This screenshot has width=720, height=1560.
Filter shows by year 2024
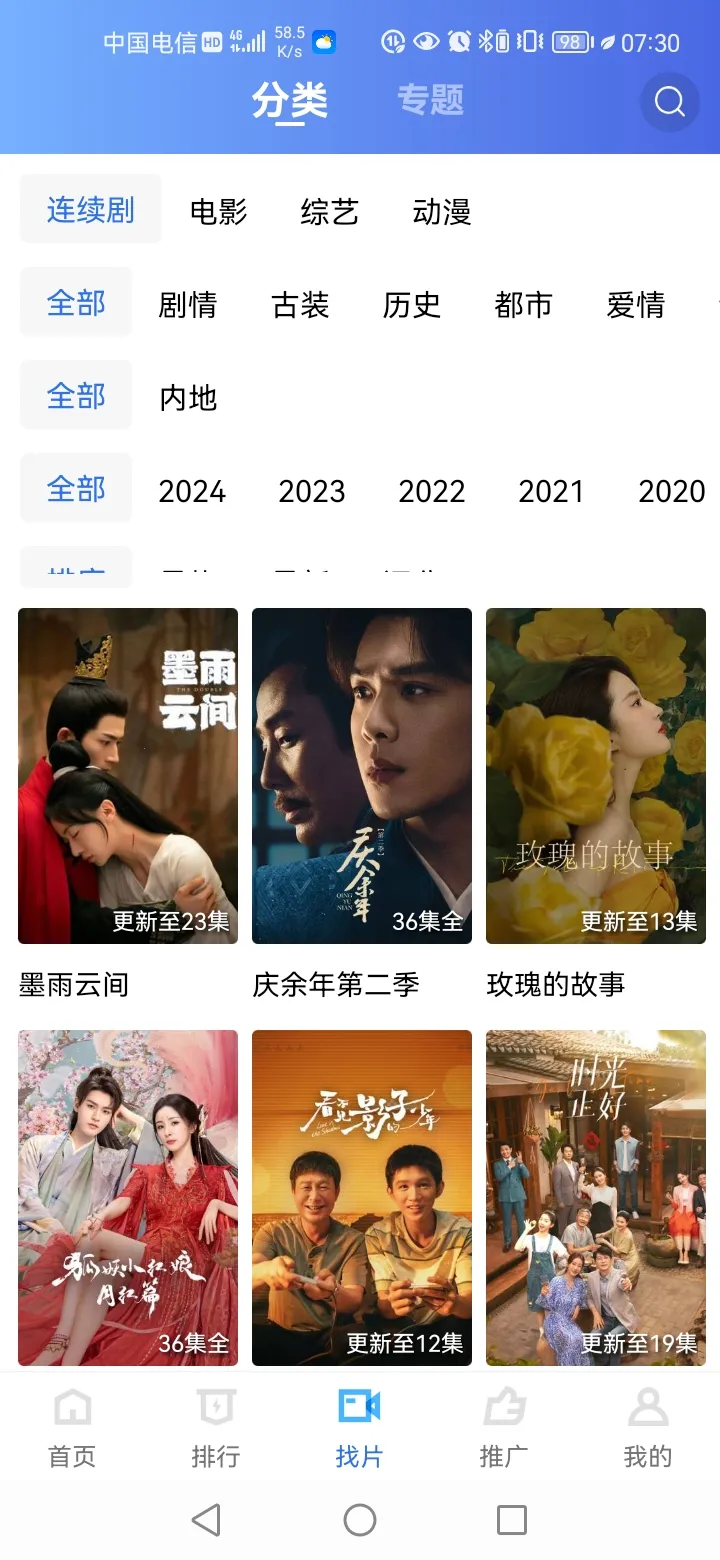[x=192, y=490]
